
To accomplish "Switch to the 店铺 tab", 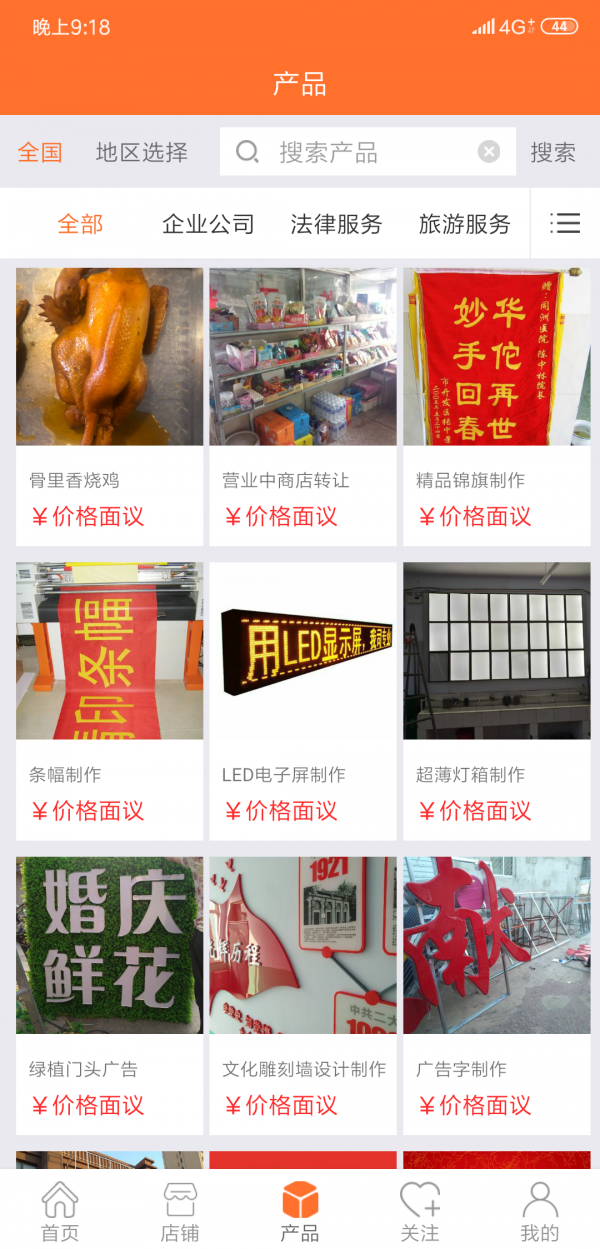I will 180,1210.
